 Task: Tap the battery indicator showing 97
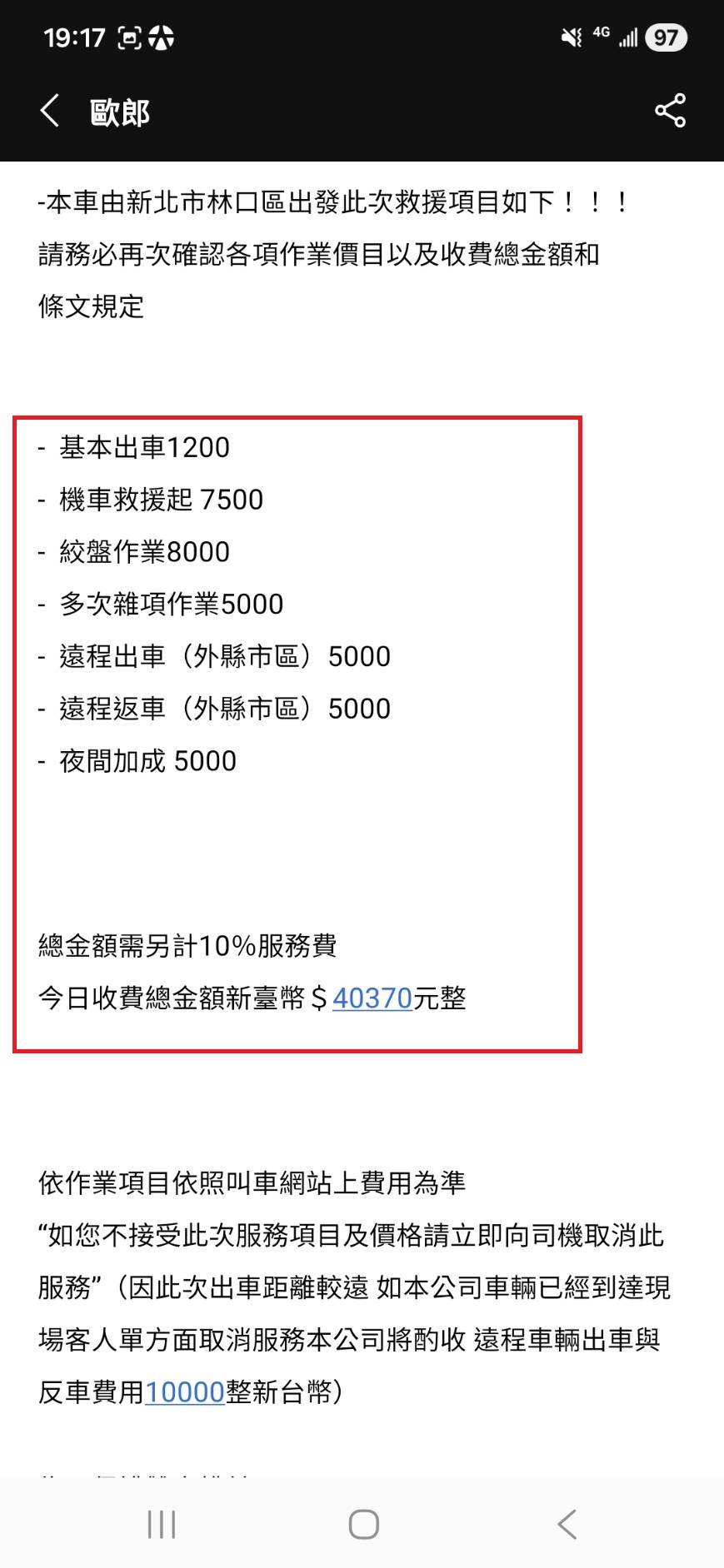click(x=665, y=37)
